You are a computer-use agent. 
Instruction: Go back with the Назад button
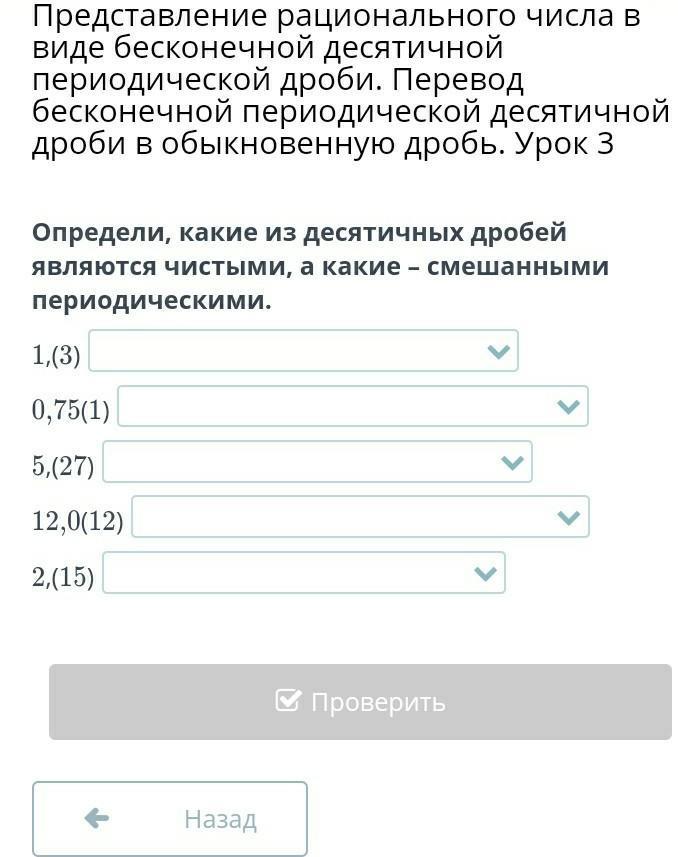coord(170,819)
